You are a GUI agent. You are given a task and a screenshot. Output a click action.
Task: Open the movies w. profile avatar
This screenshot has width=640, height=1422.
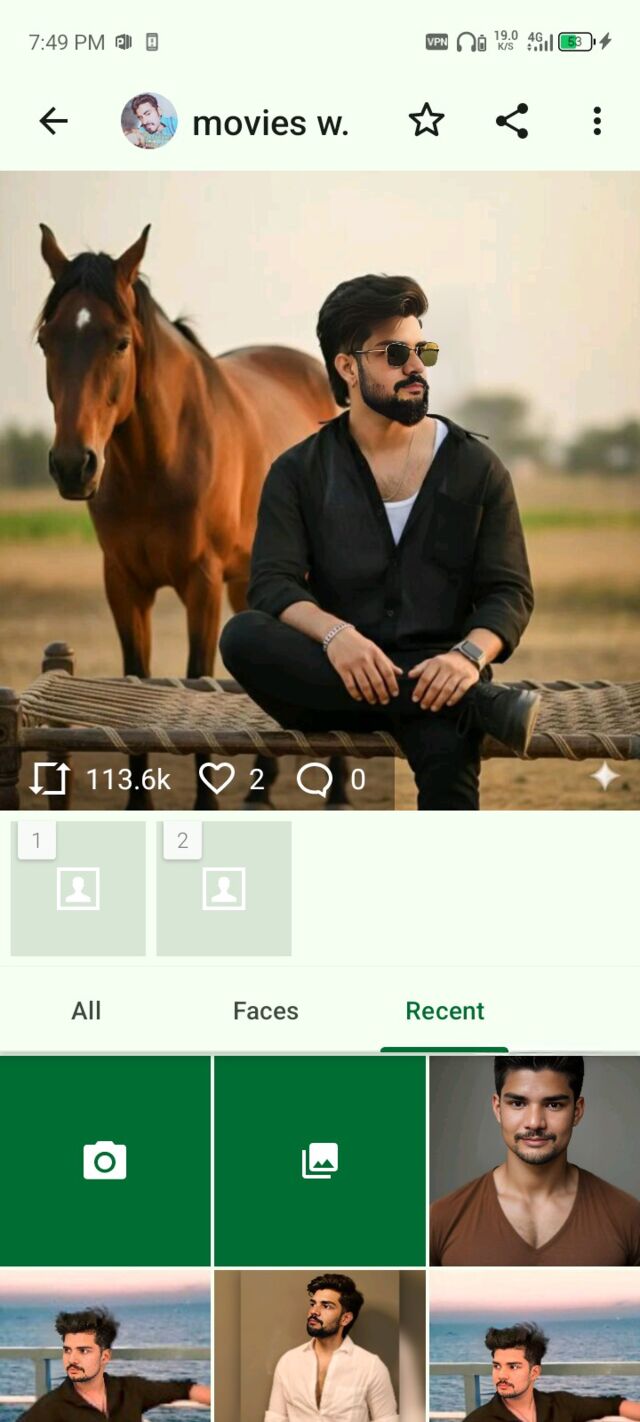point(149,121)
